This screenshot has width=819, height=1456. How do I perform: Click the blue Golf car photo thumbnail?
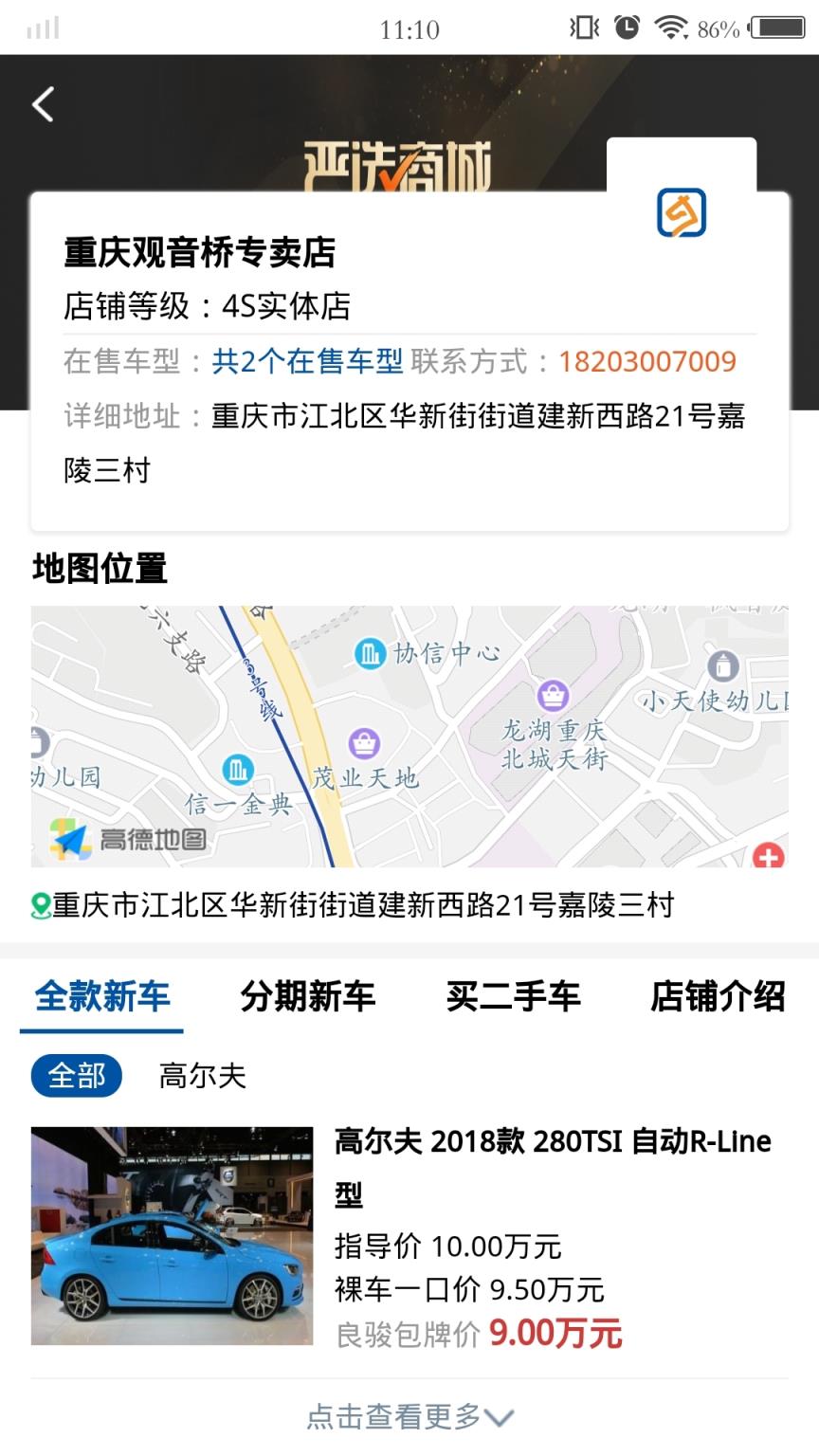pos(171,1234)
